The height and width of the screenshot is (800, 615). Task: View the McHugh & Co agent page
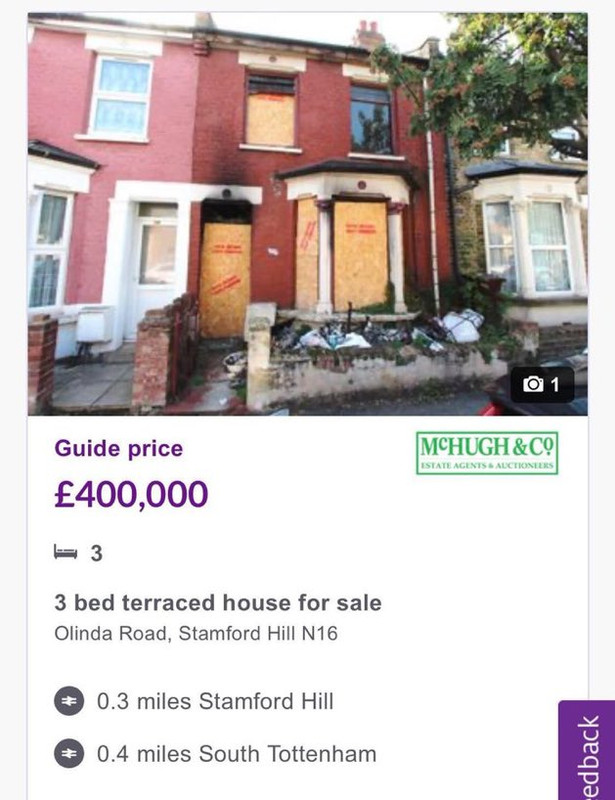(x=488, y=452)
